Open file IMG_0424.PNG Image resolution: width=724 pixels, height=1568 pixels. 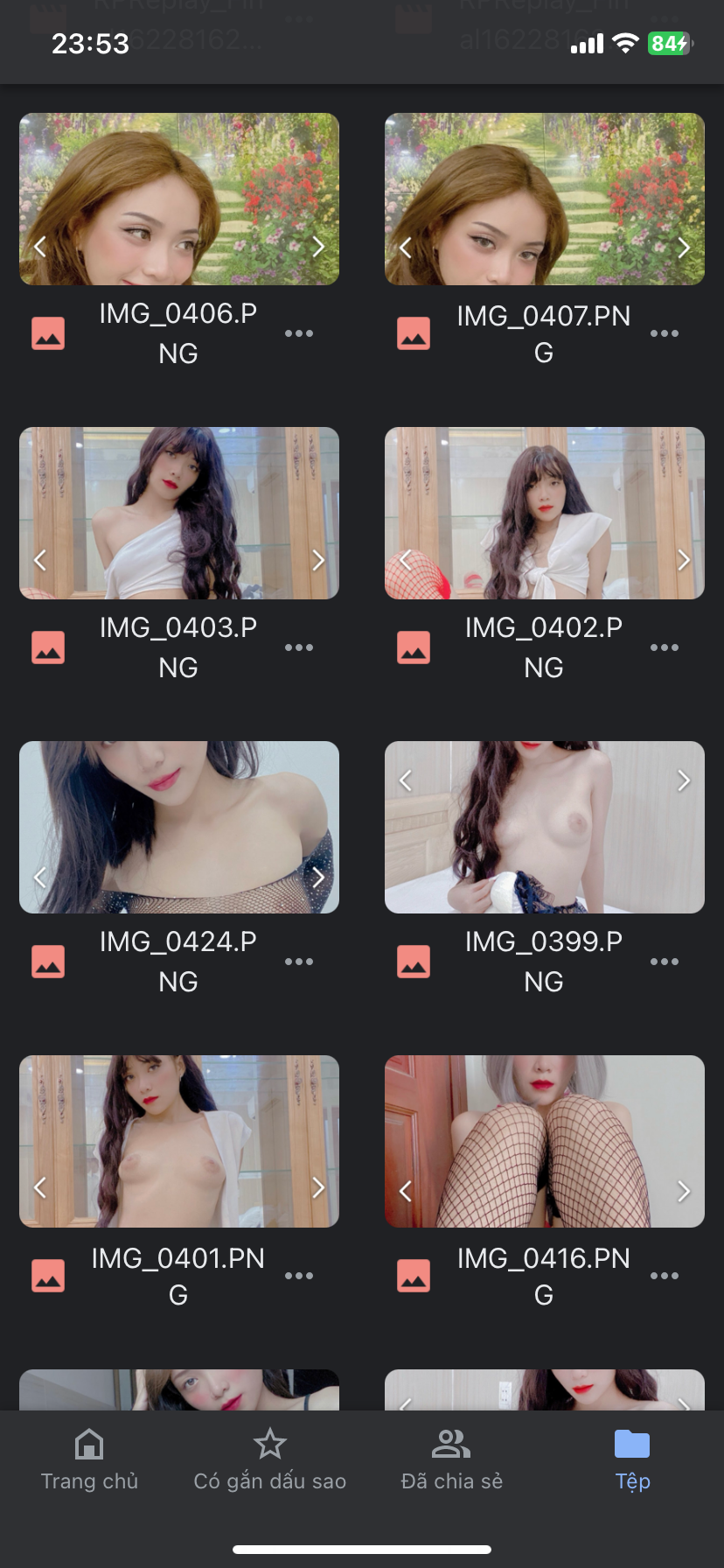[x=179, y=828]
